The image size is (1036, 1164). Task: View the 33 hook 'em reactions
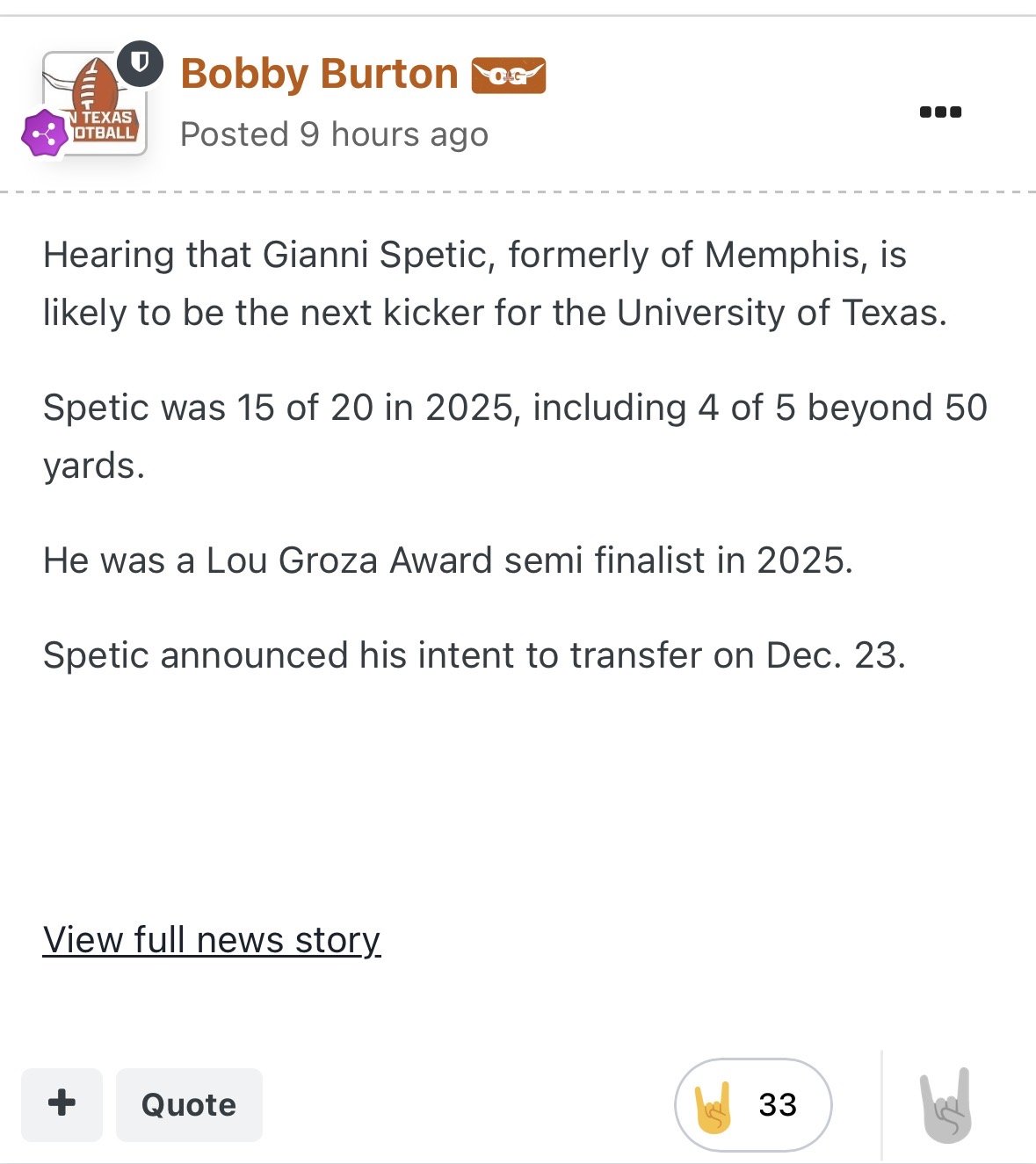(753, 1104)
